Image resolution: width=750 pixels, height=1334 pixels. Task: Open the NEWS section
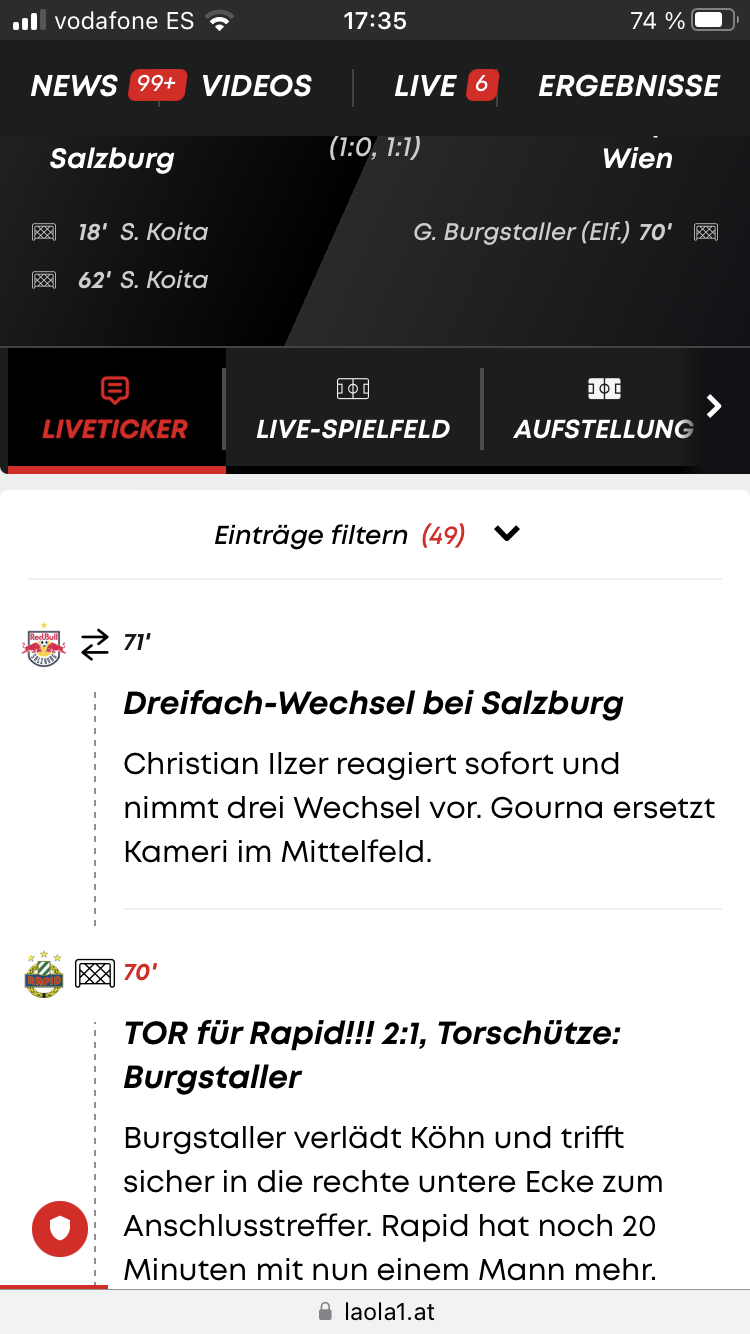74,86
